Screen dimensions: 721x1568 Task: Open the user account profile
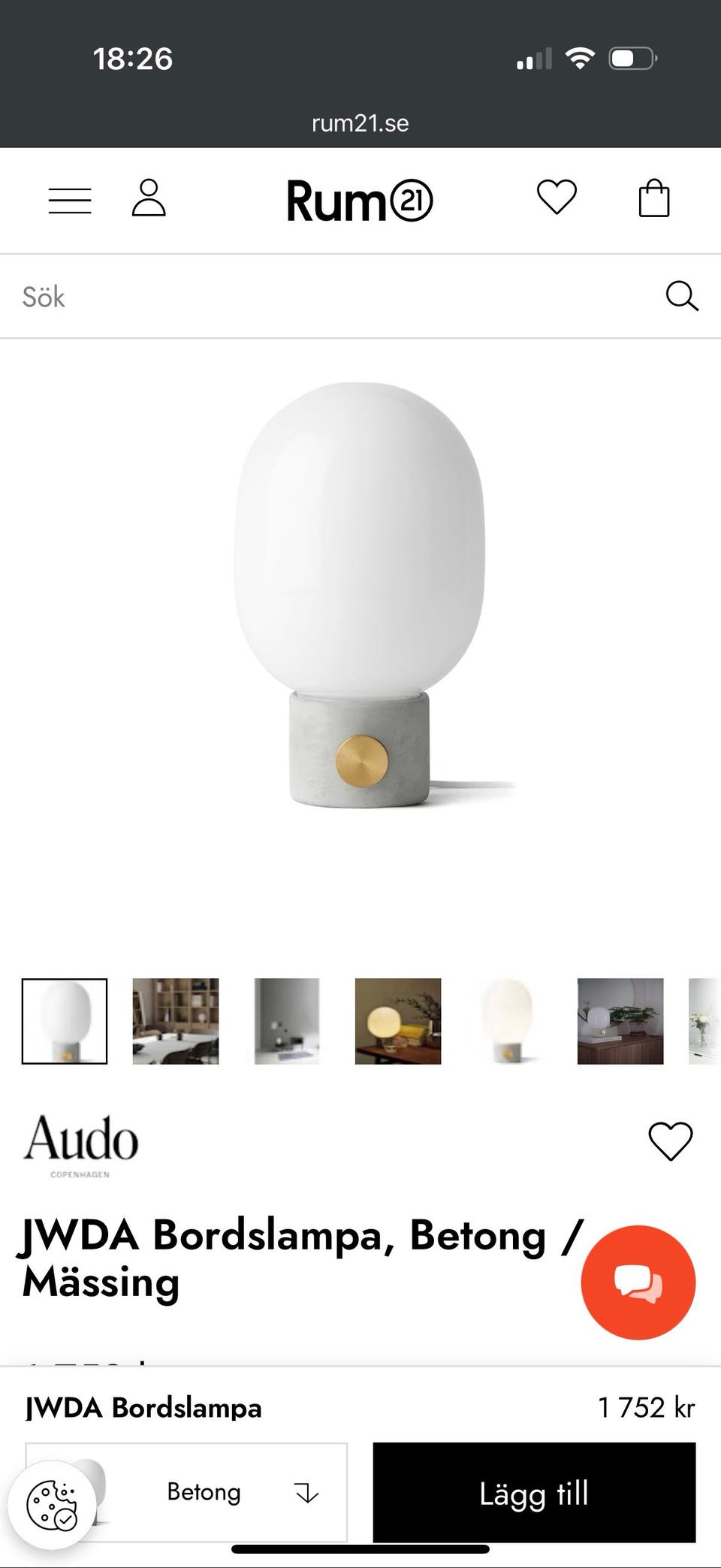(x=149, y=198)
